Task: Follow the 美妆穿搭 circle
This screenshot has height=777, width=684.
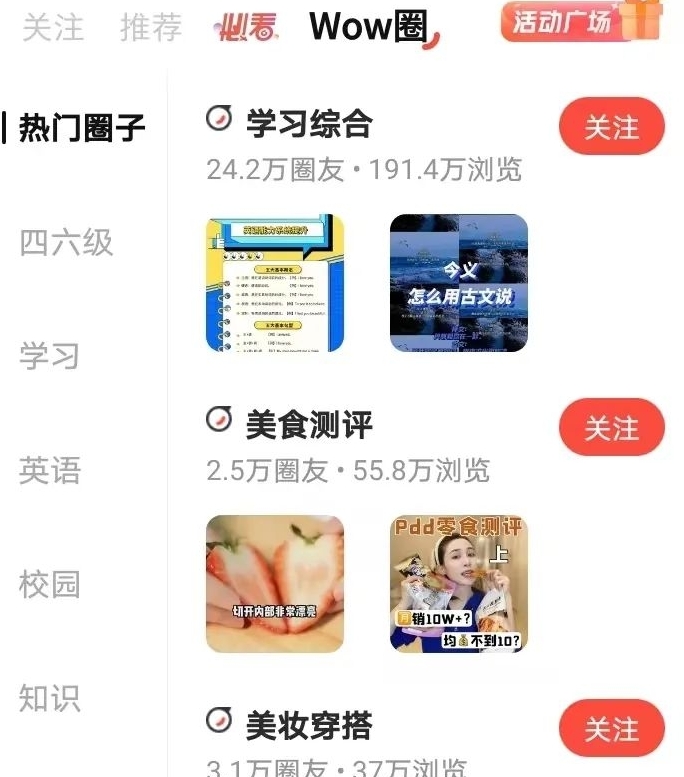Action: point(611,729)
